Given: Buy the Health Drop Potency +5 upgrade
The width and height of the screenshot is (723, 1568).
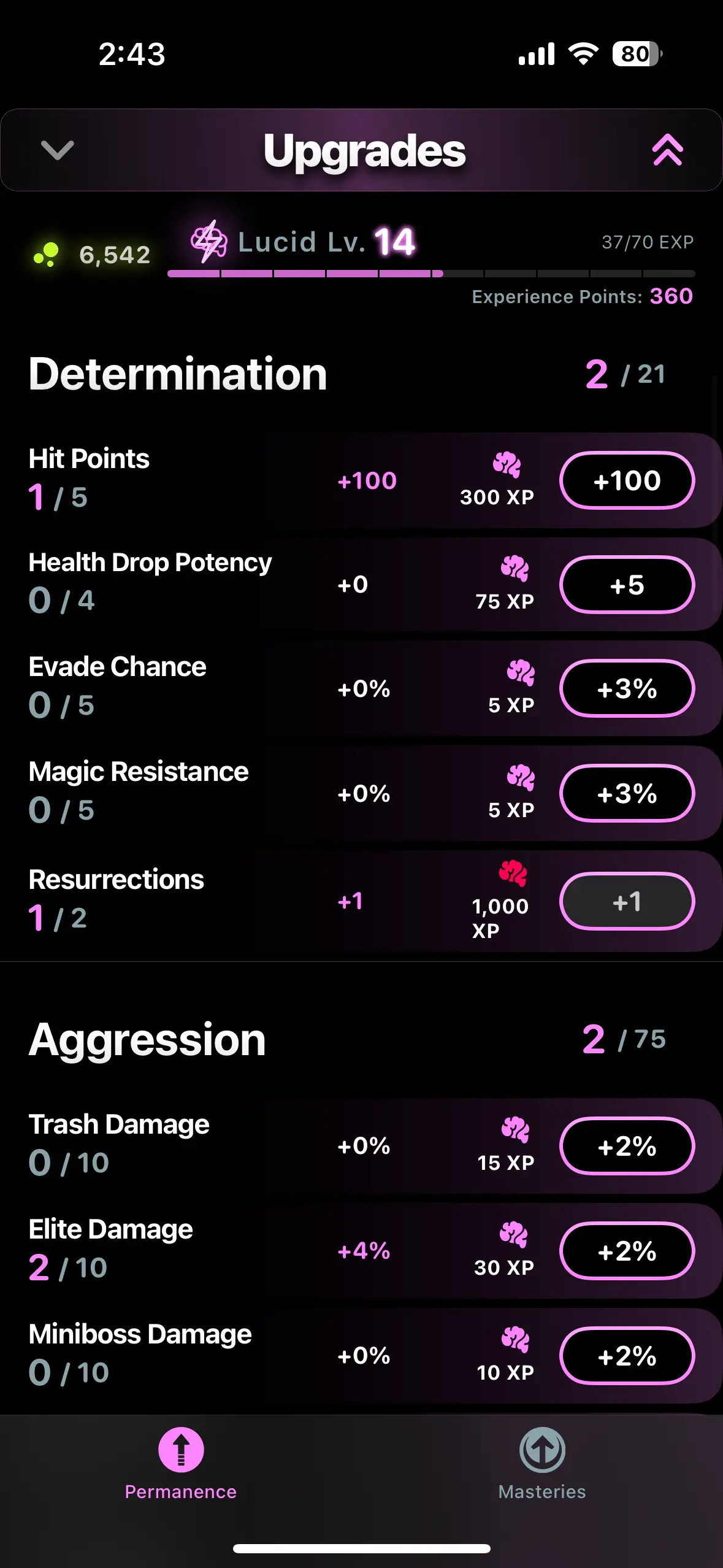Looking at the screenshot, I should pyautogui.click(x=627, y=585).
